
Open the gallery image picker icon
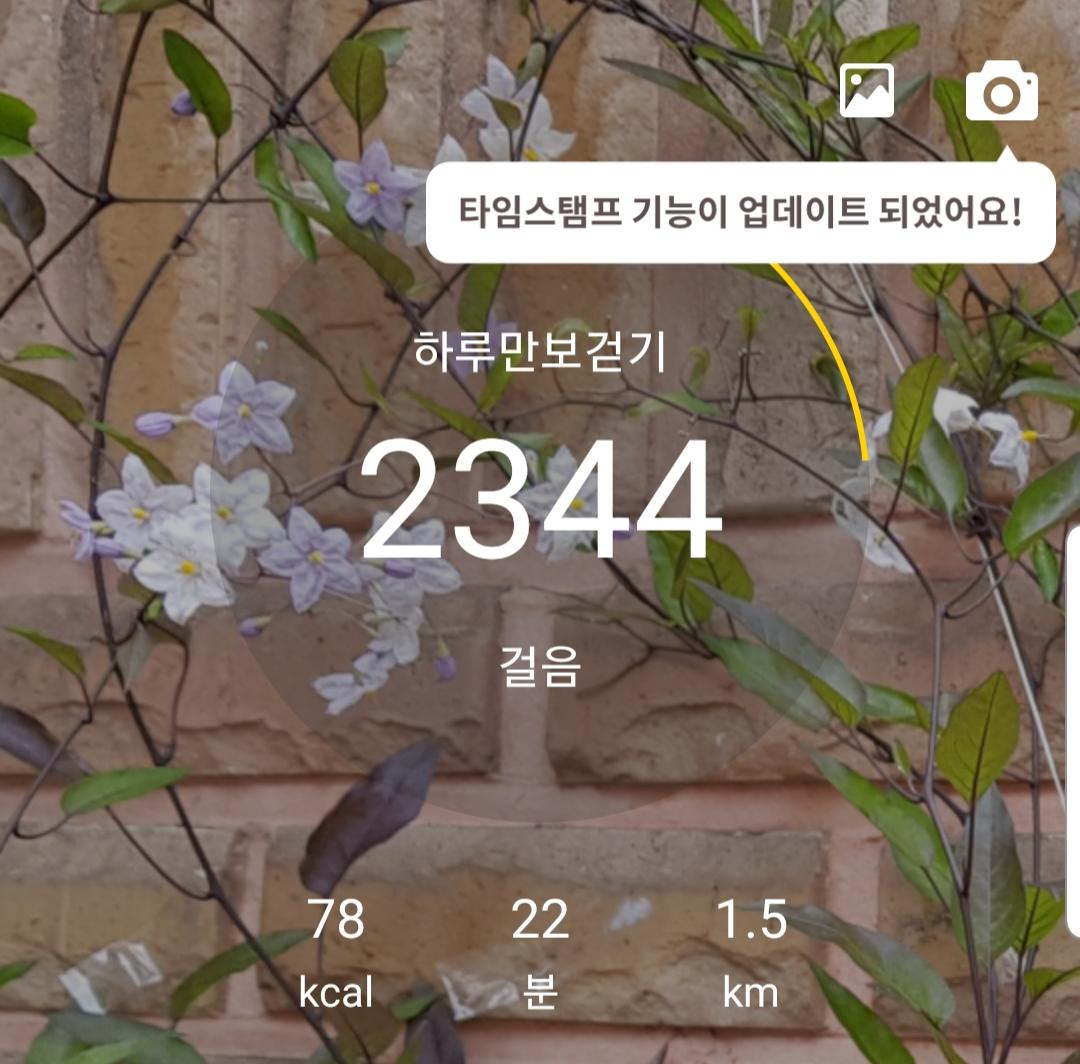coord(866,91)
